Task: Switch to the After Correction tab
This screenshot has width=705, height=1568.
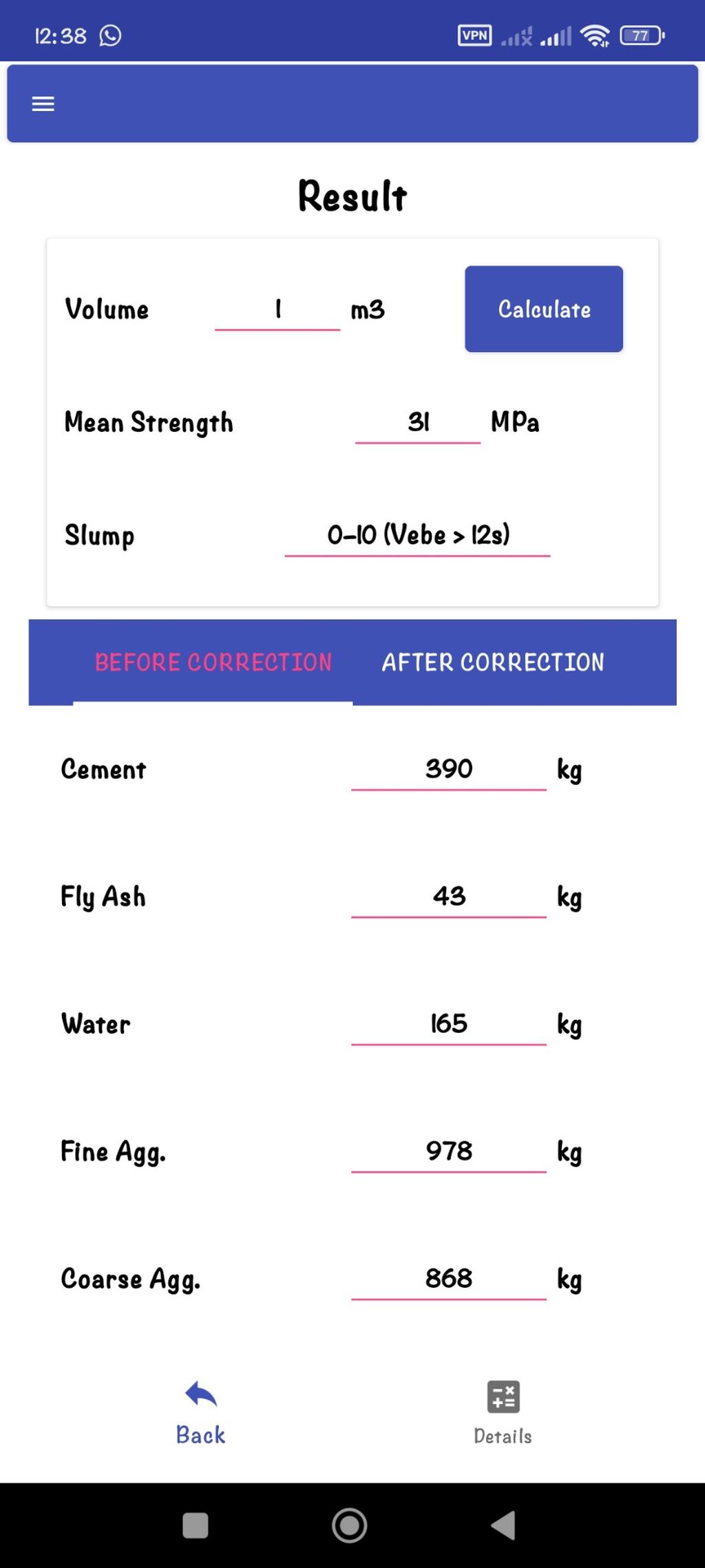Action: (x=493, y=662)
